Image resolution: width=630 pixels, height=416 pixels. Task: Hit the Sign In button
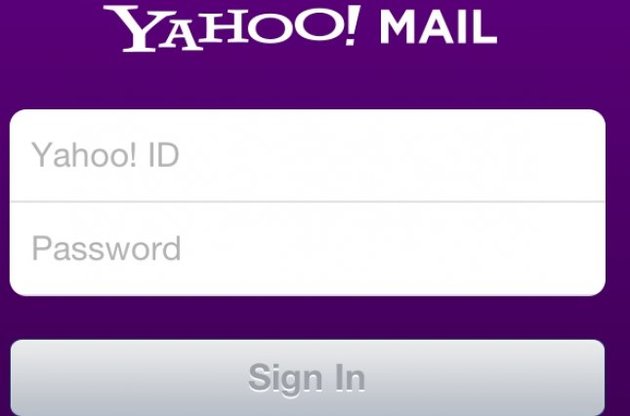pyautogui.click(x=307, y=379)
